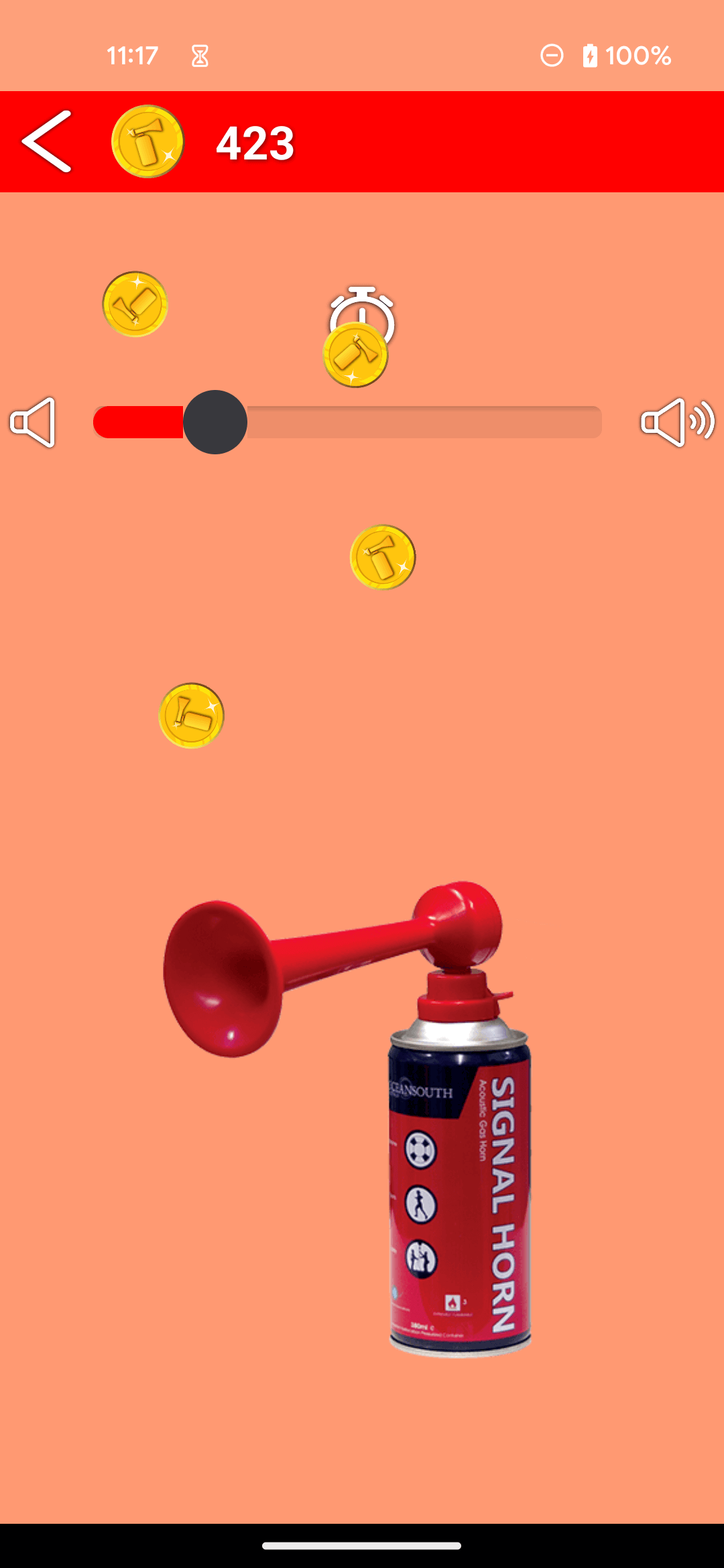Tap the do-not-disturb icon in the status bar
The image size is (724, 1568).
[x=551, y=56]
